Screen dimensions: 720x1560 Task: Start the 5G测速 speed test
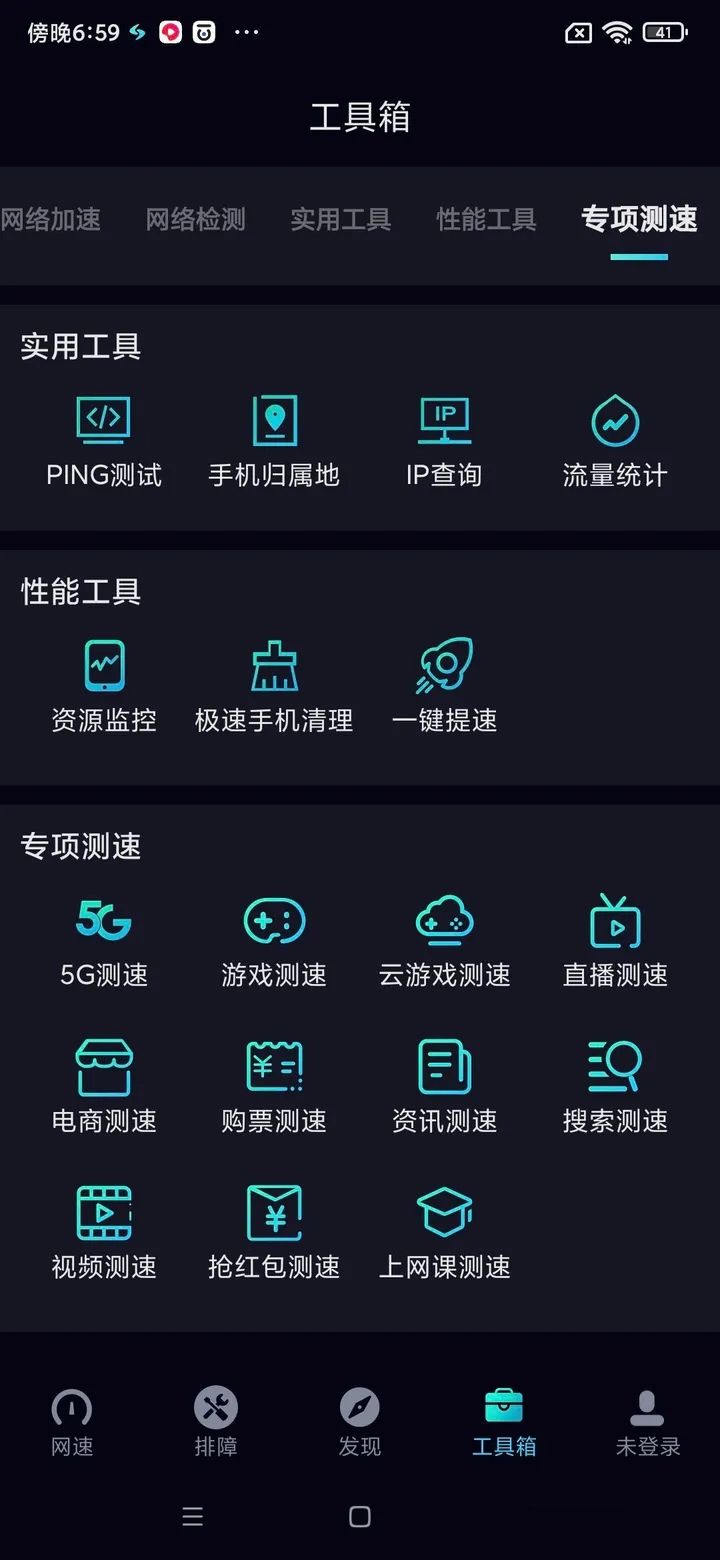point(103,940)
